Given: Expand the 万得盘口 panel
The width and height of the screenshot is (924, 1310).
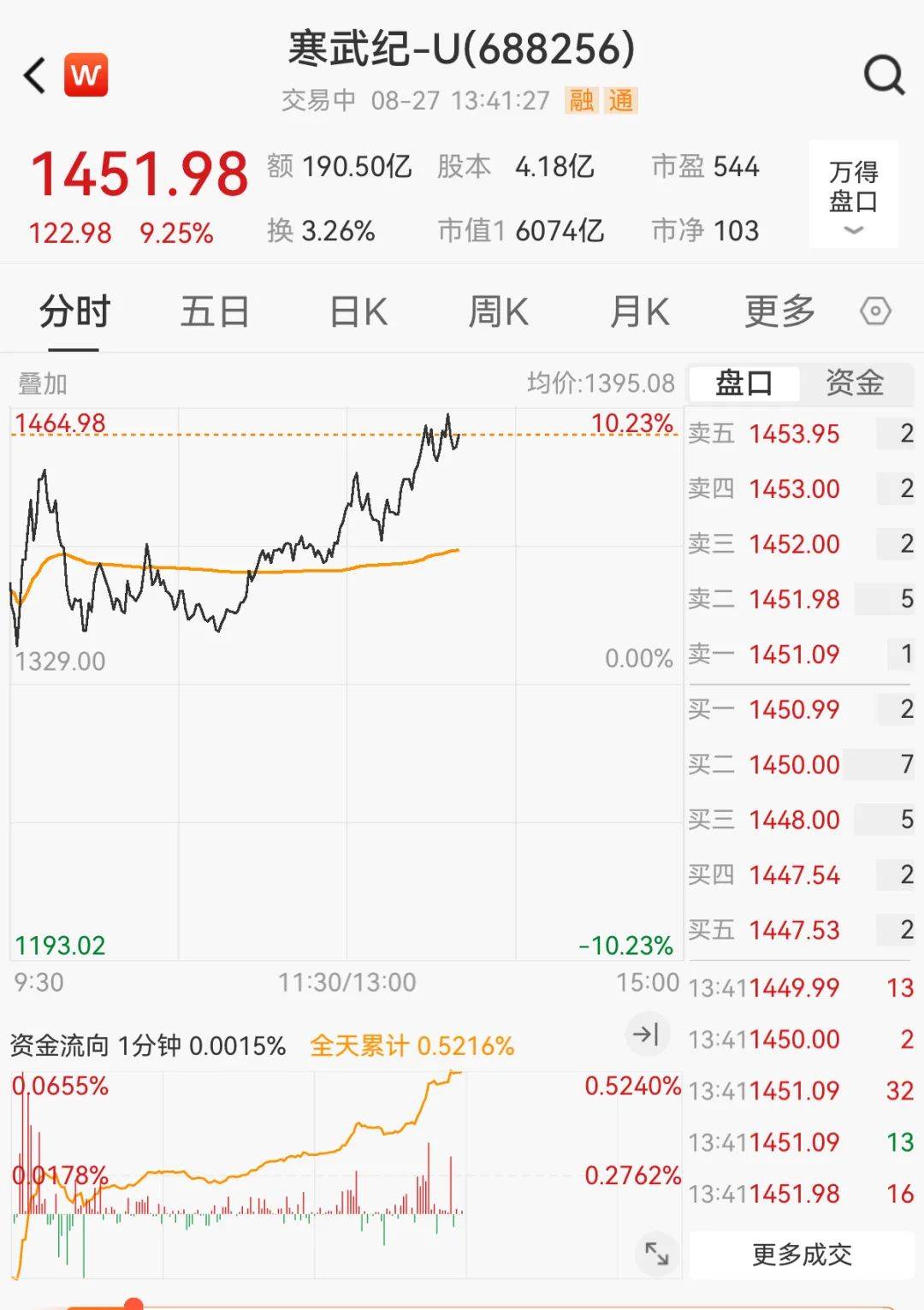Looking at the screenshot, I should 853,196.
